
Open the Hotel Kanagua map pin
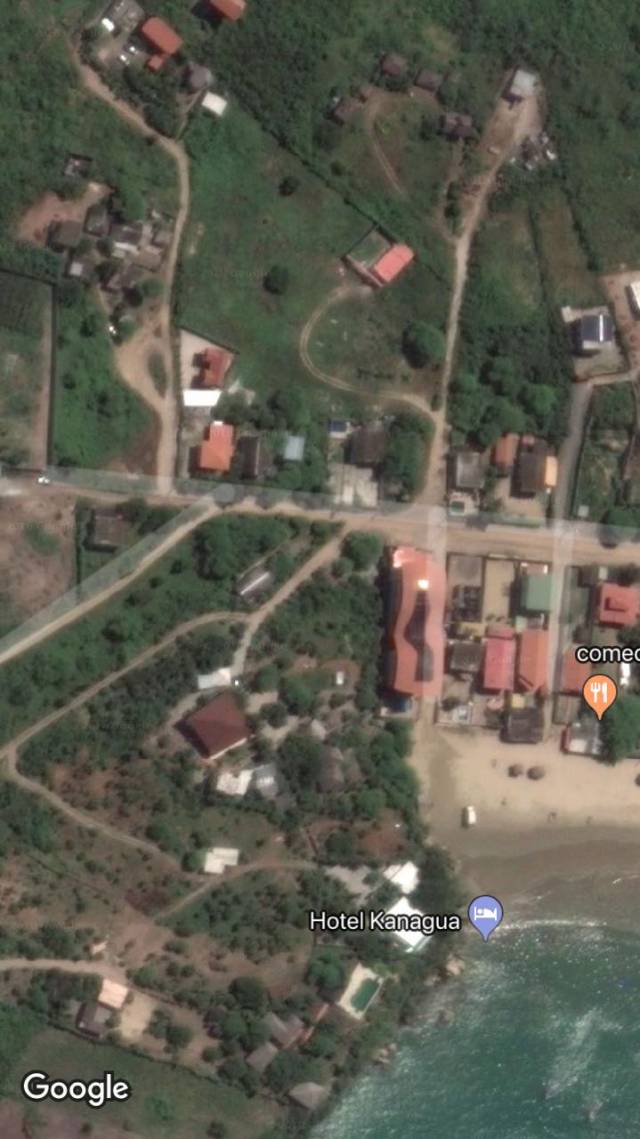(485, 917)
